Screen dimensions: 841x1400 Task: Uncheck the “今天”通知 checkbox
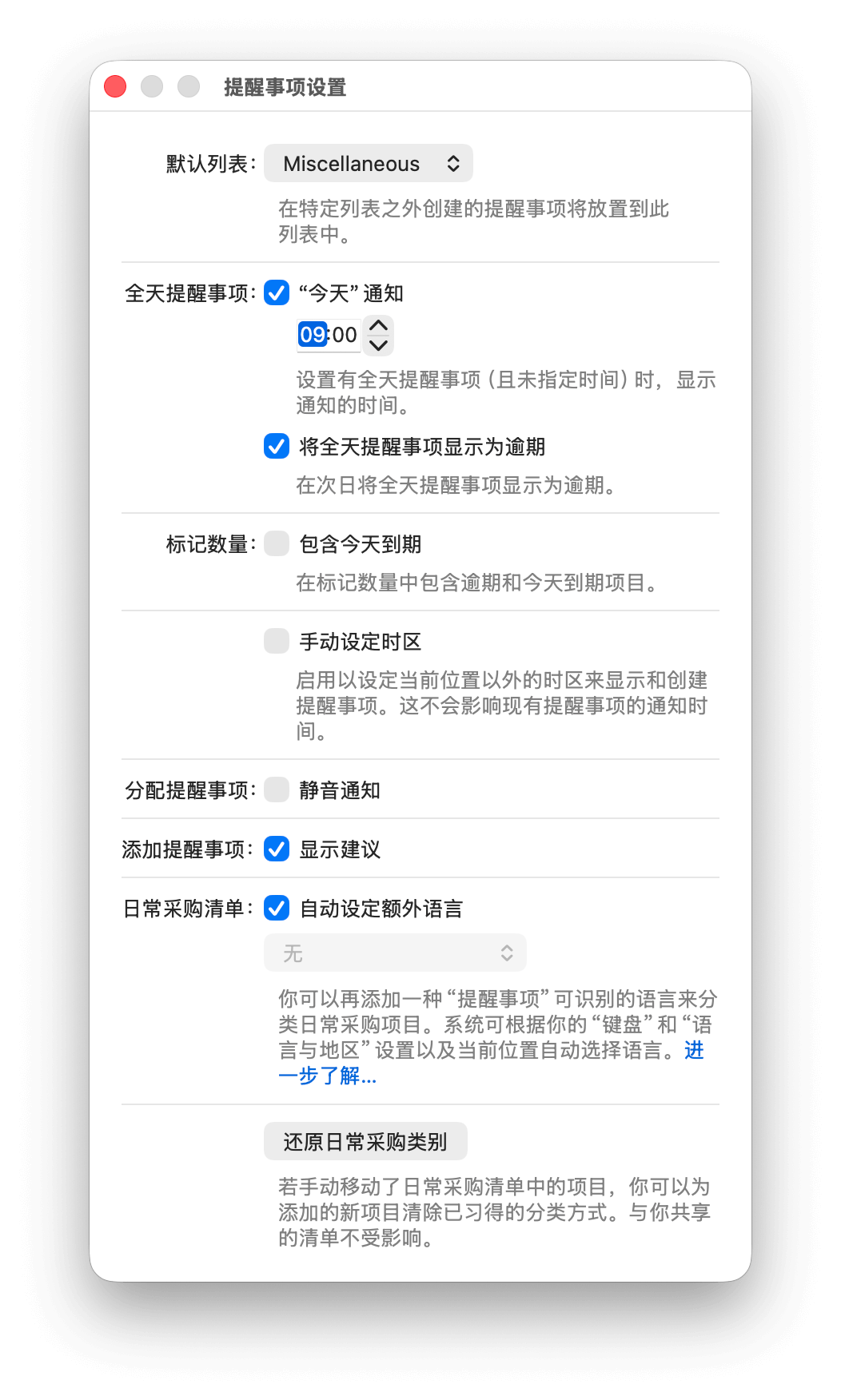pyautogui.click(x=277, y=293)
